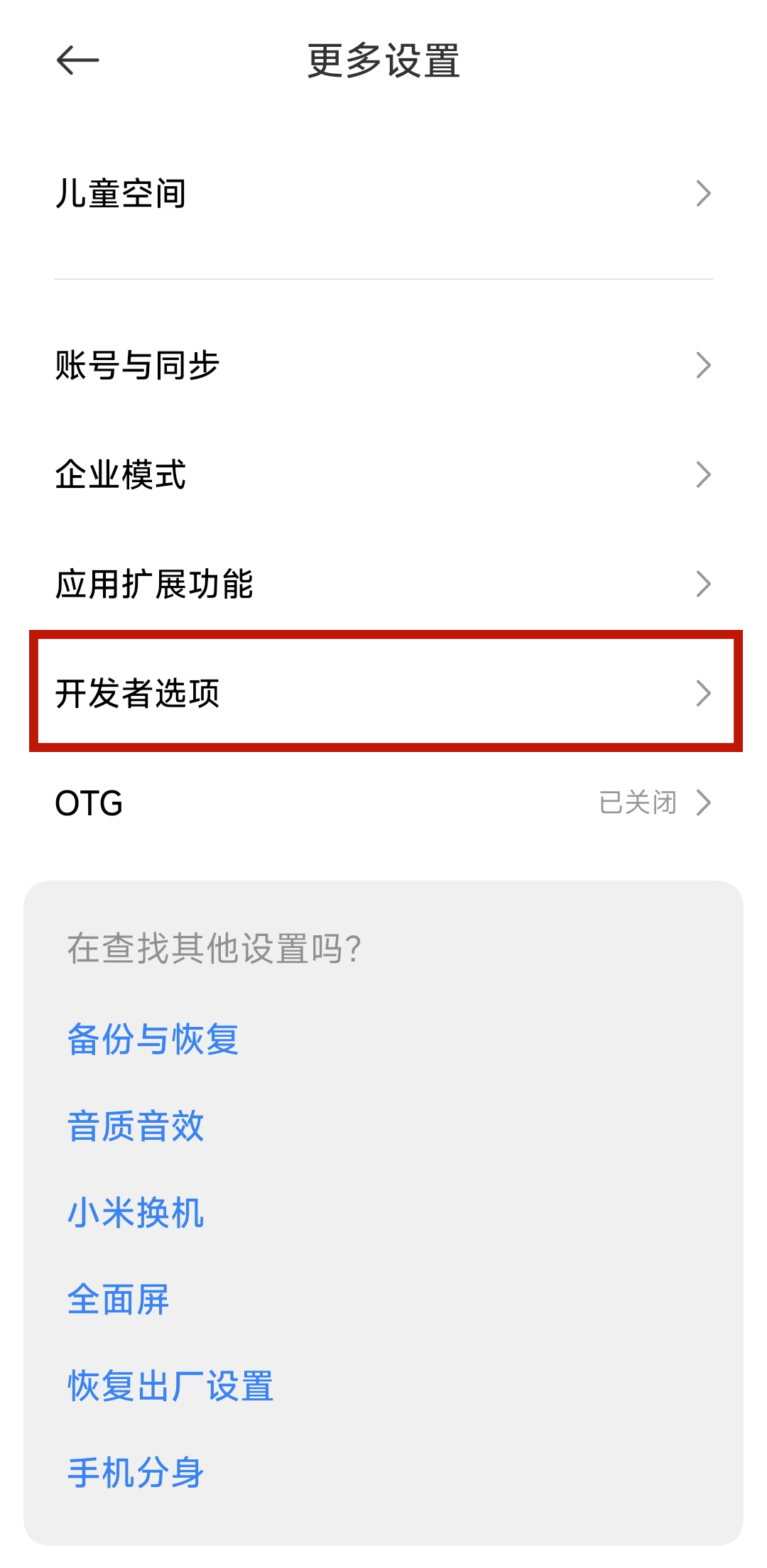The width and height of the screenshot is (767, 1568).
Task: Go to 手机分身
Action: click(x=136, y=1473)
